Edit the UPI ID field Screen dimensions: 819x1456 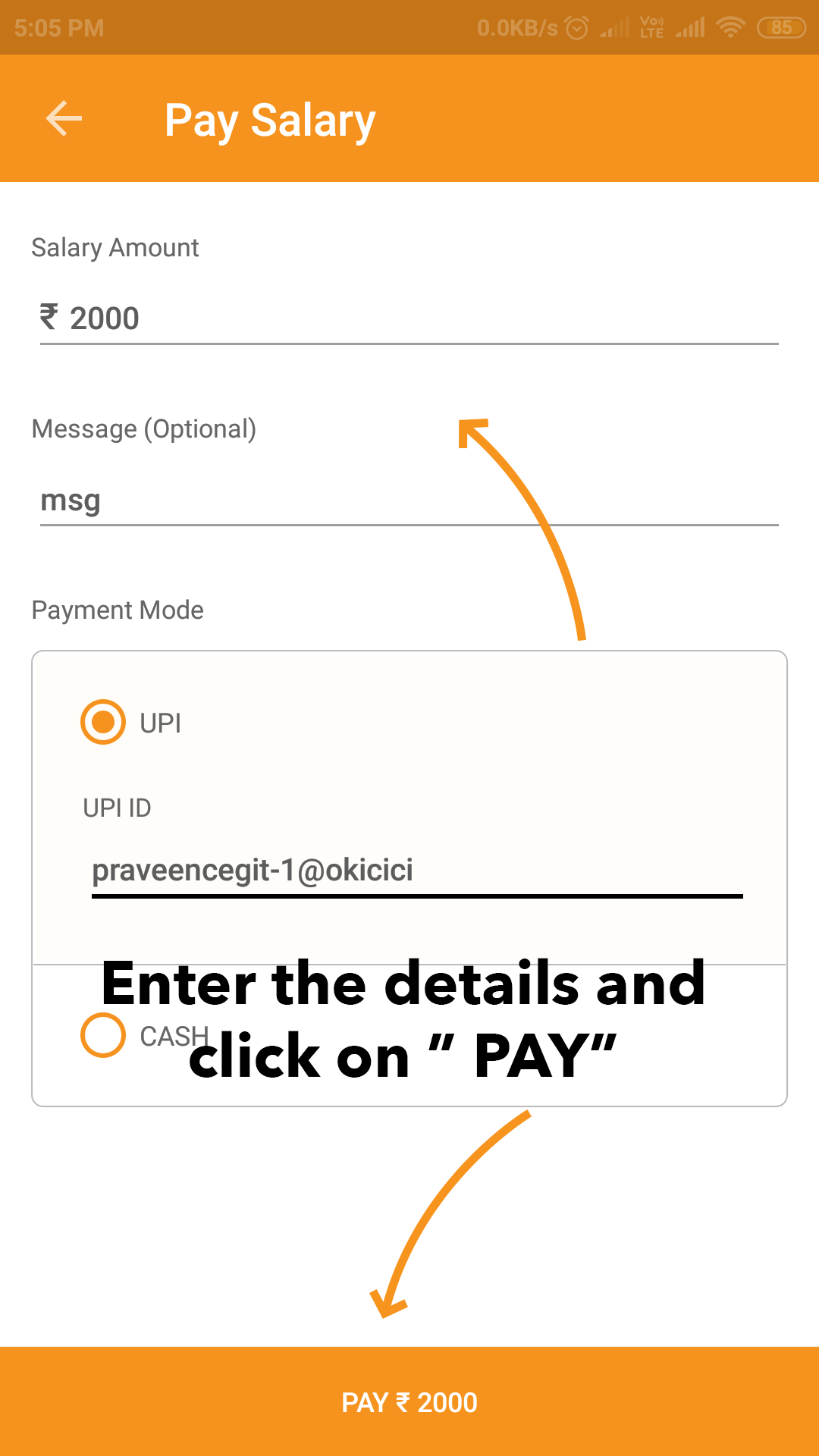point(417,871)
